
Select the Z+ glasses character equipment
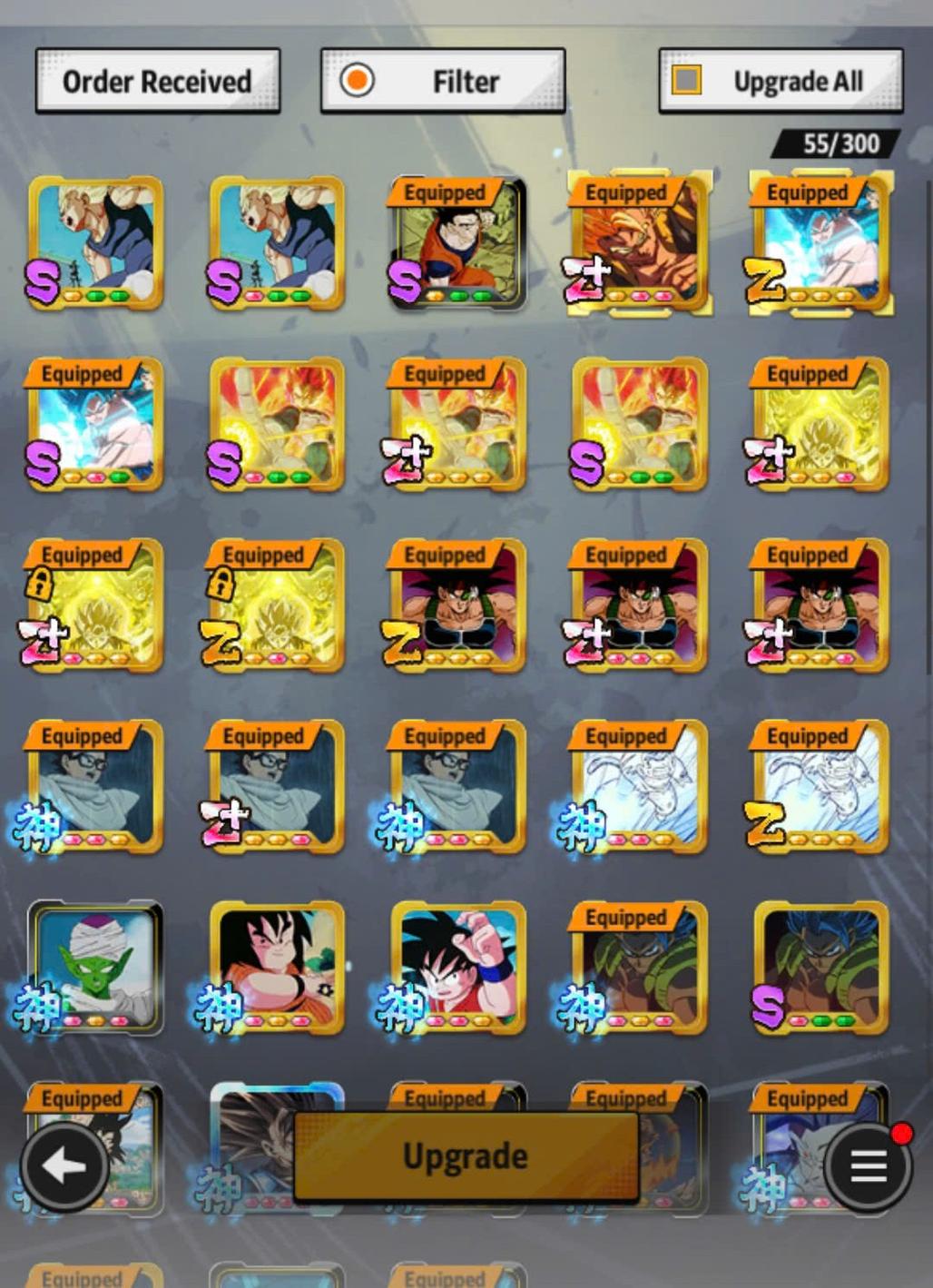[x=276, y=787]
